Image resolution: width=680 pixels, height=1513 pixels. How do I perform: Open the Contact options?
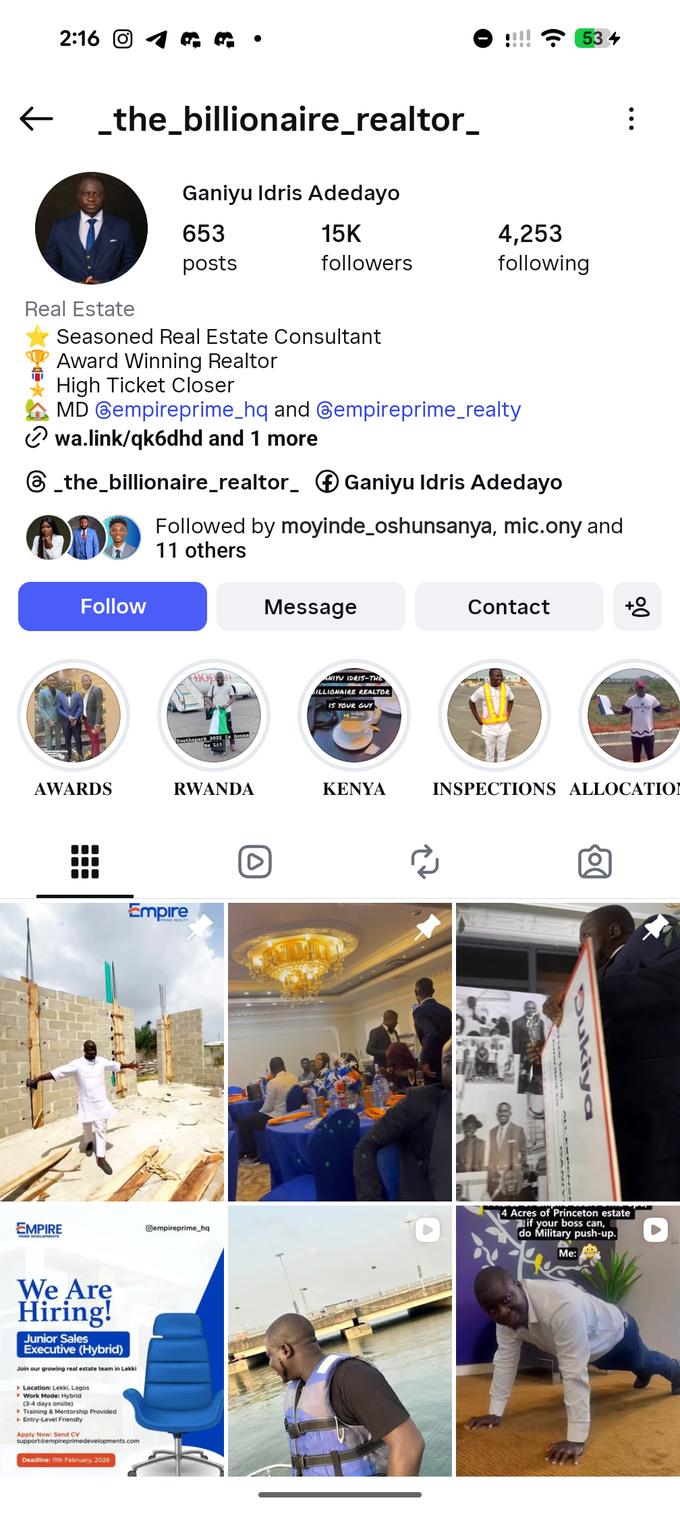[508, 606]
